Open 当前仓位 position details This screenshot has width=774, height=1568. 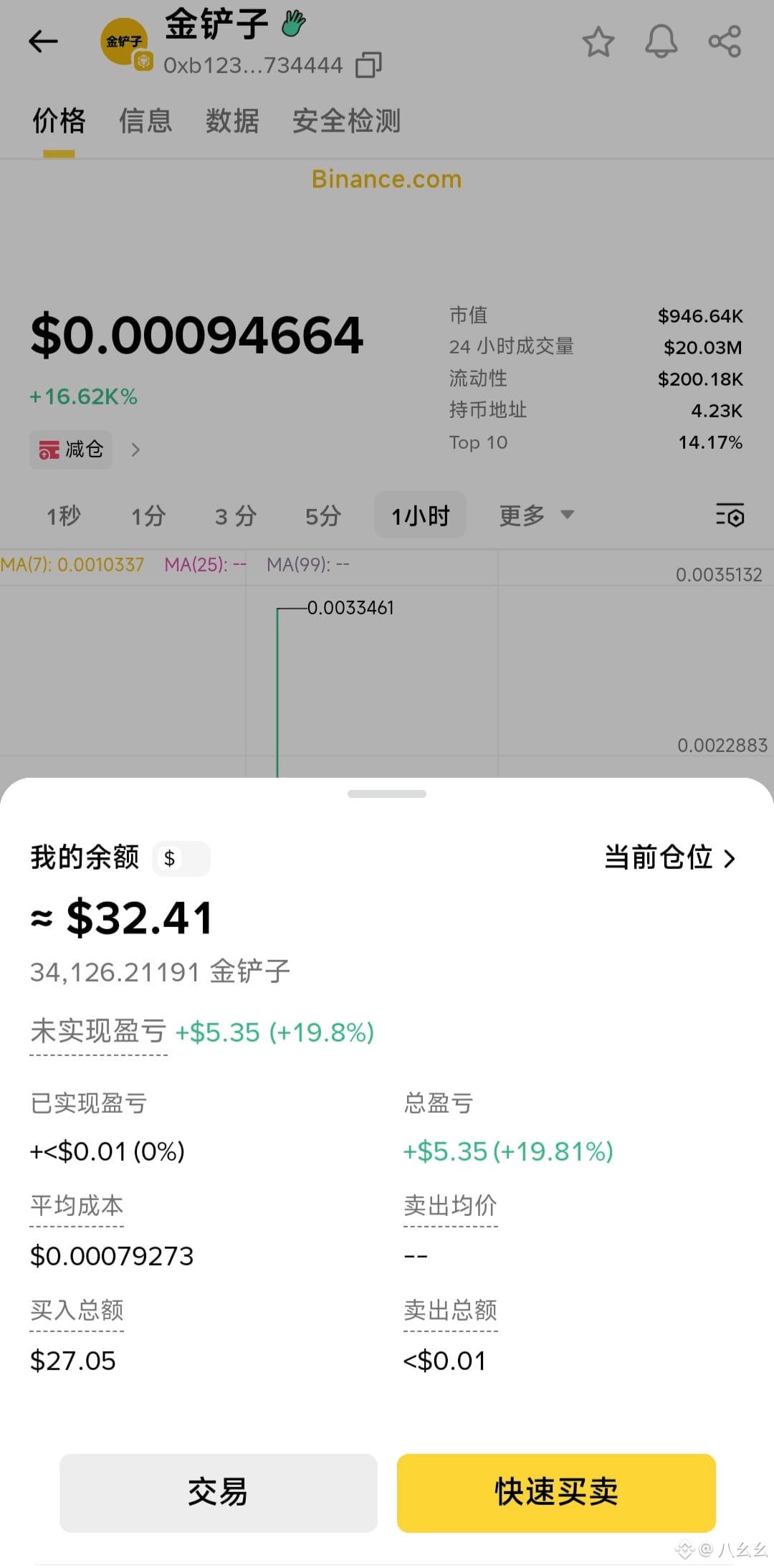point(669,857)
